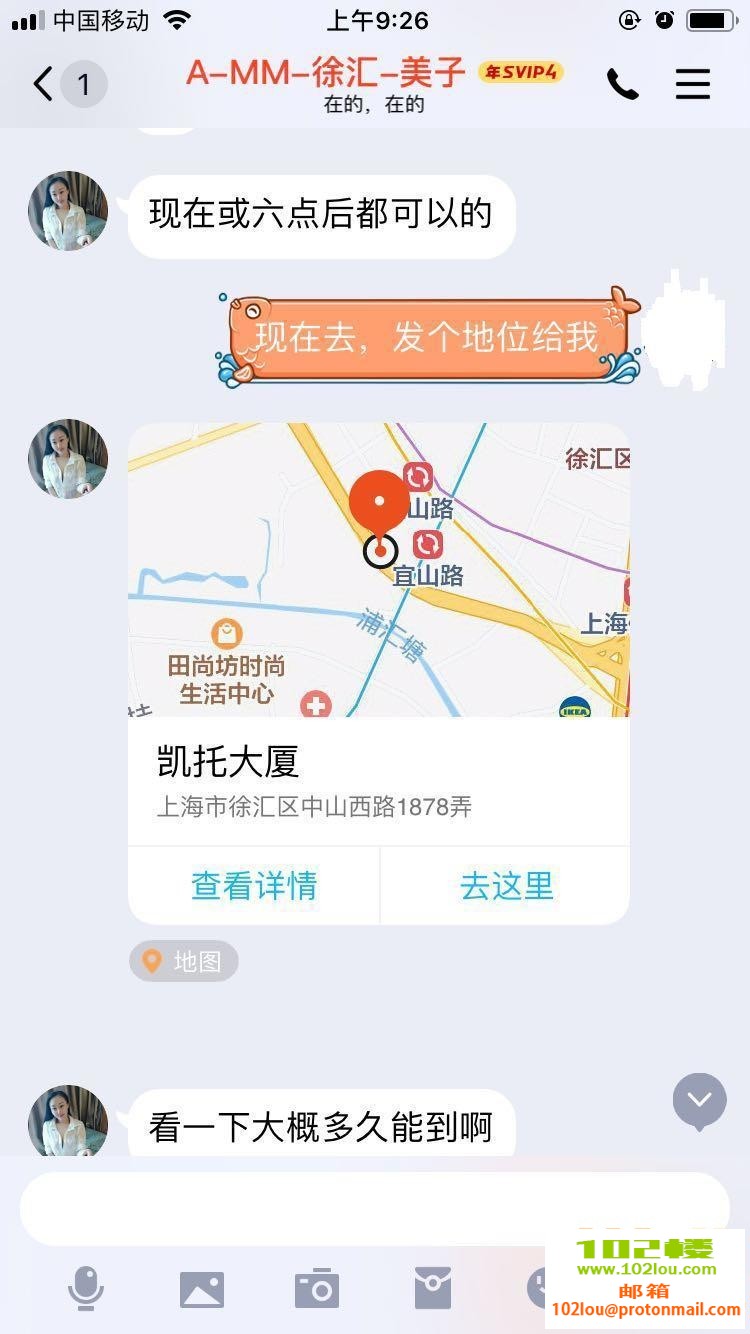Open the red packet option

[433, 1288]
